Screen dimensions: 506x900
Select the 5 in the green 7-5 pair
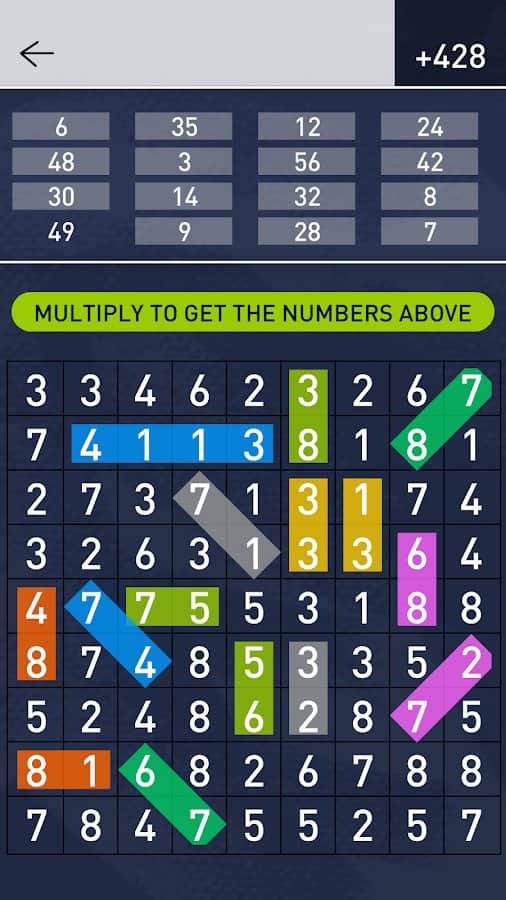click(200, 607)
